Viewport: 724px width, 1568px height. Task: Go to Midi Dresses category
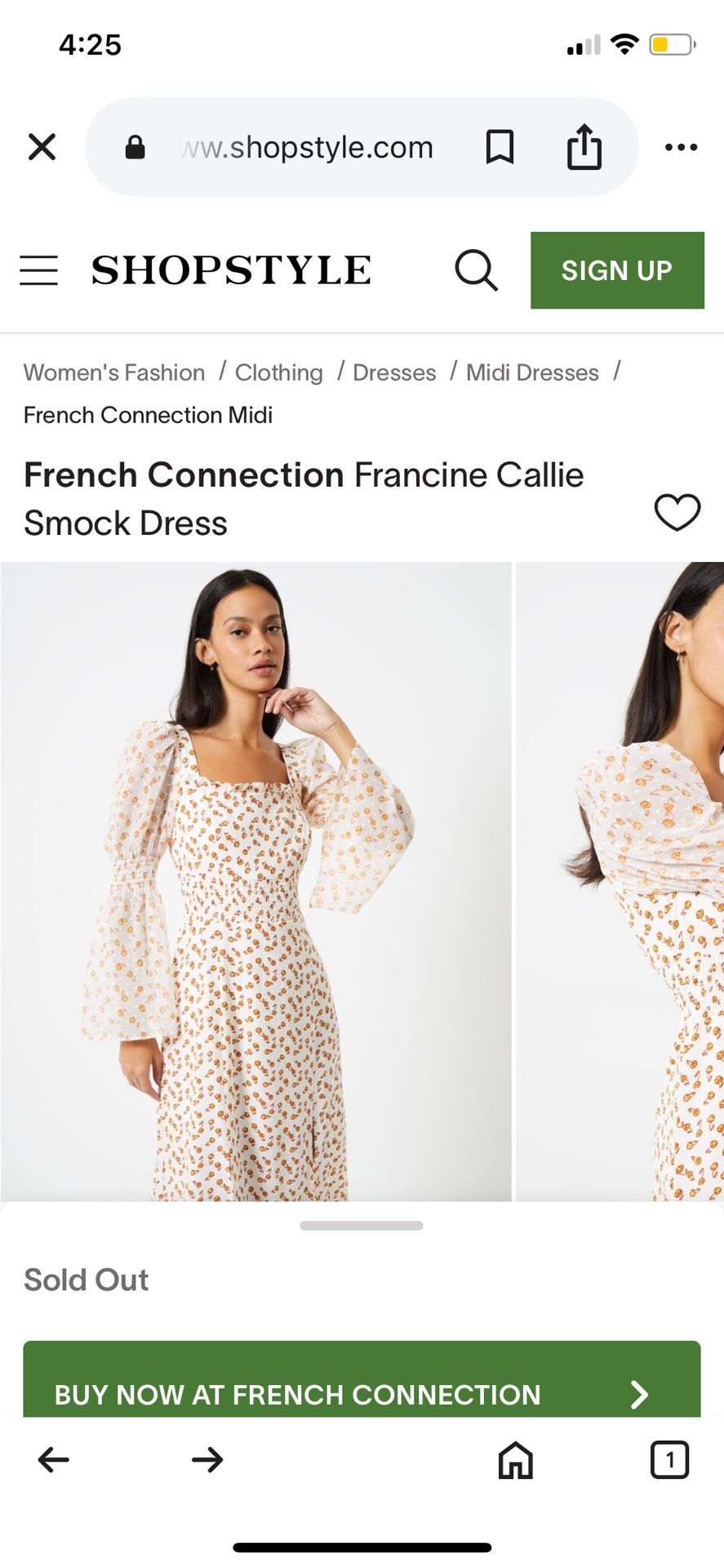coord(531,372)
